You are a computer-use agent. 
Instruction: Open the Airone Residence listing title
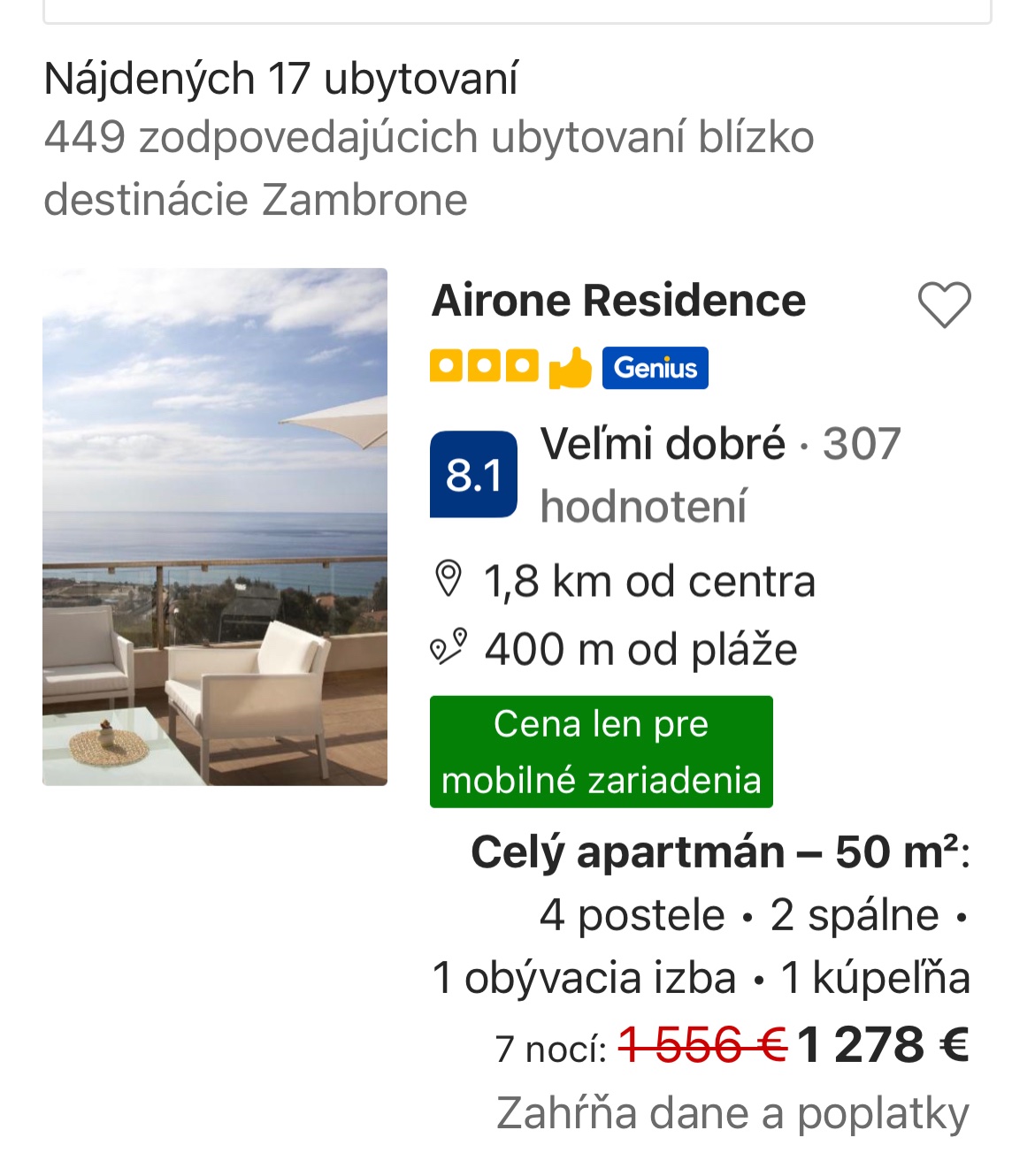coord(618,301)
